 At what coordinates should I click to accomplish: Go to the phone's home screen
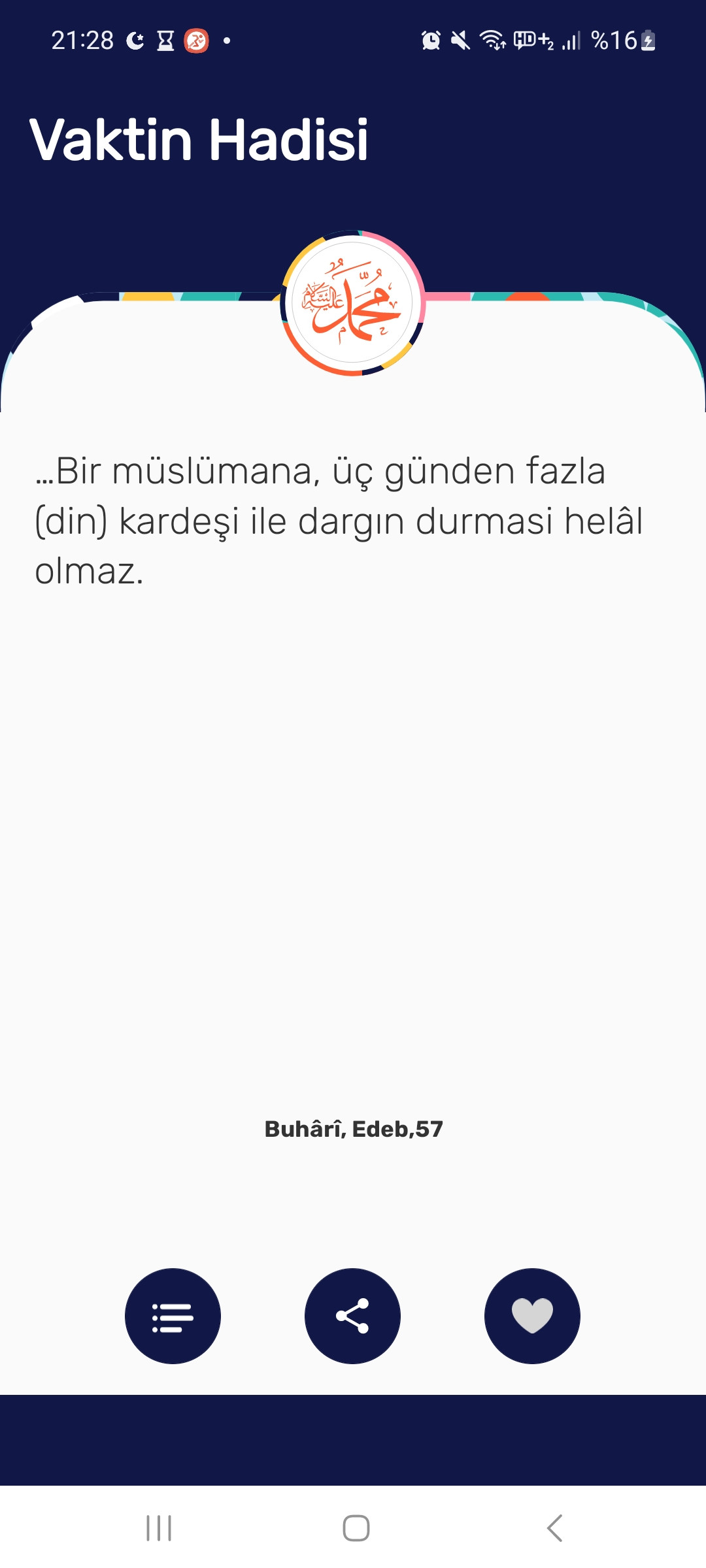tap(356, 1528)
